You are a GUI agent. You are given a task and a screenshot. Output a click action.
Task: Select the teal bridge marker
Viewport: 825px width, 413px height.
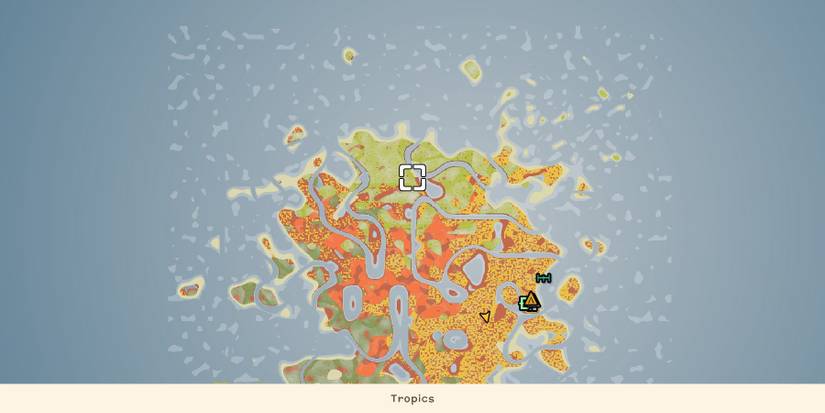[x=543, y=278]
